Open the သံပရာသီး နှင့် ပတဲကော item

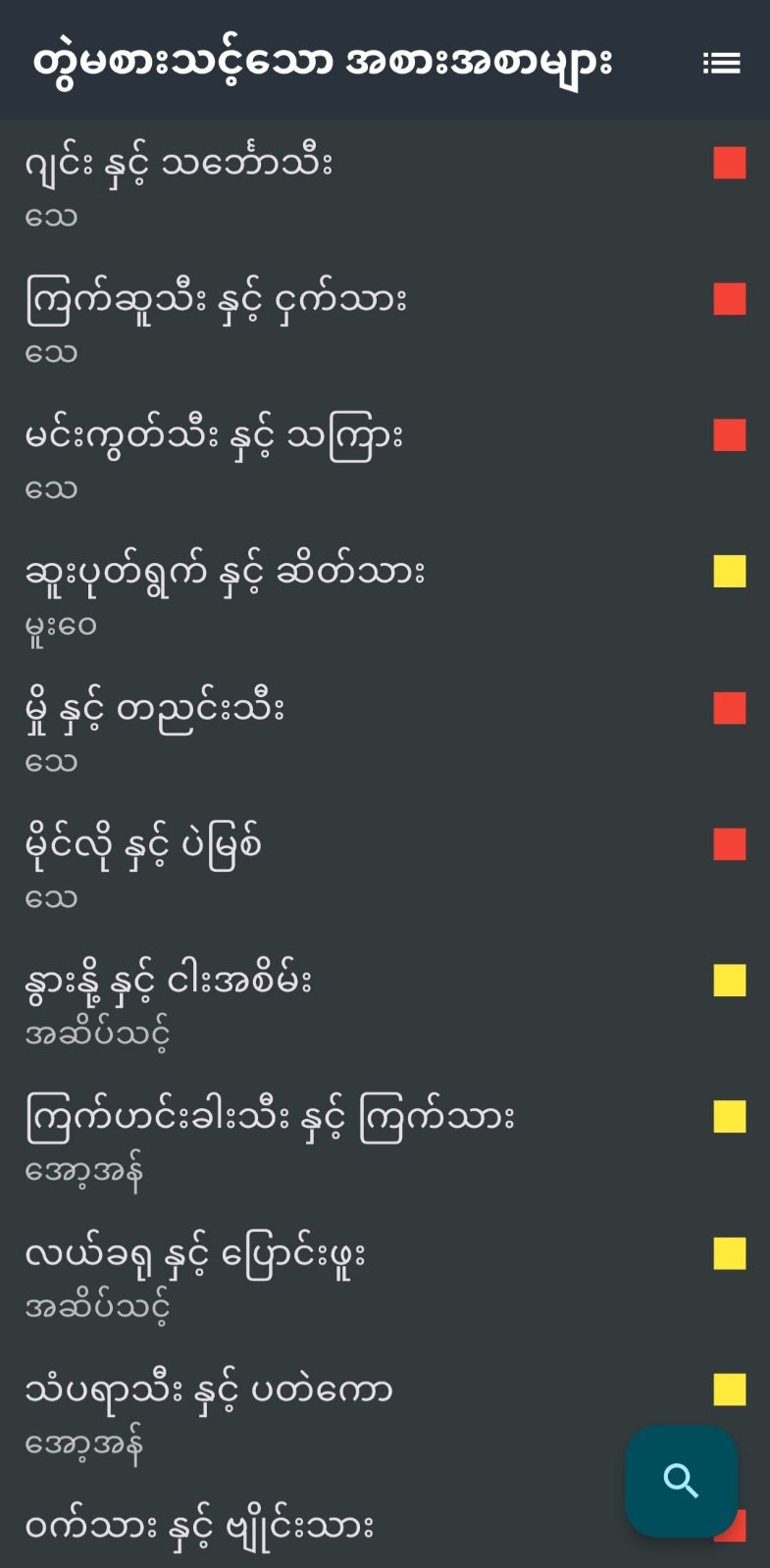click(x=385, y=1414)
